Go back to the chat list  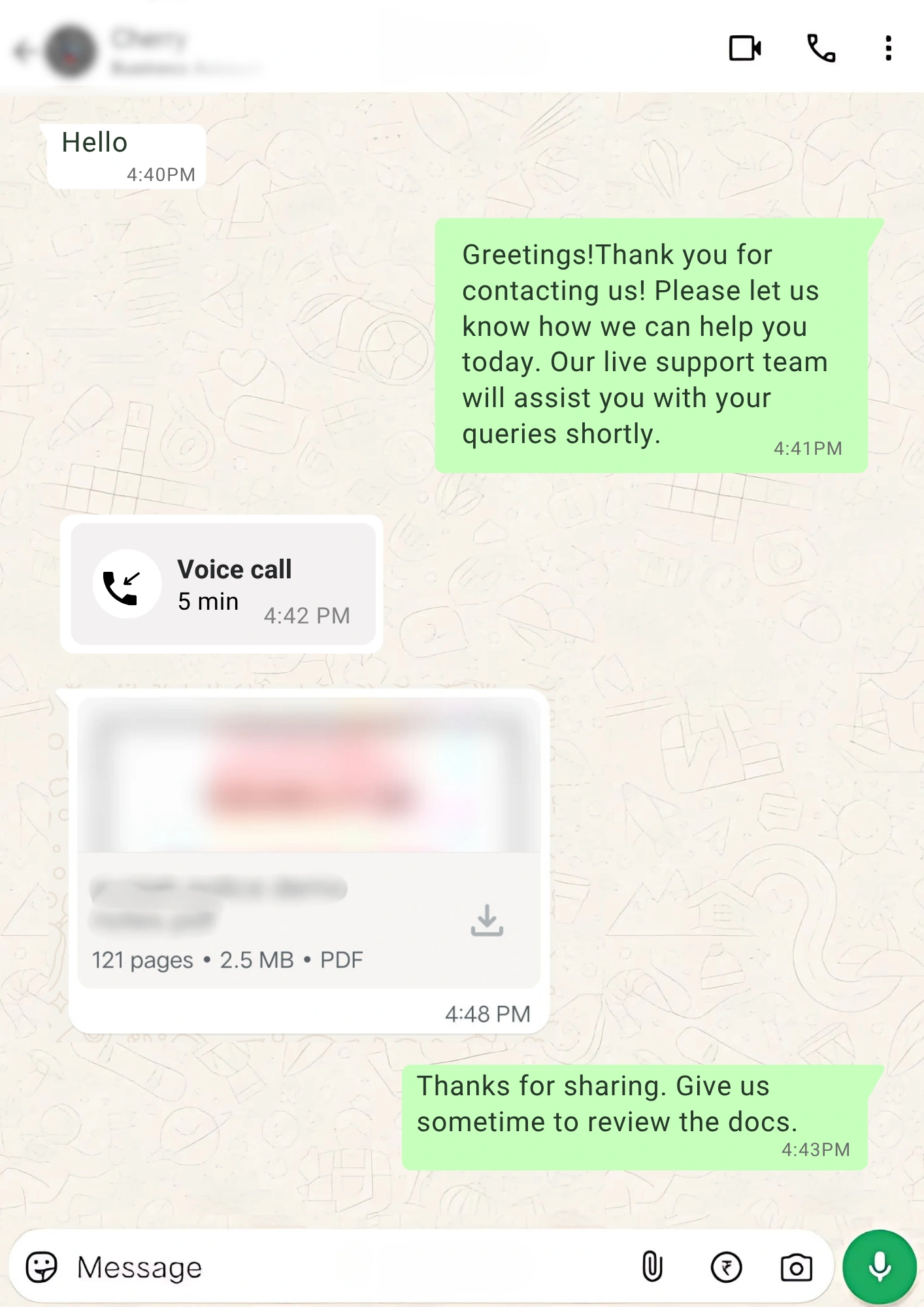pos(24,51)
